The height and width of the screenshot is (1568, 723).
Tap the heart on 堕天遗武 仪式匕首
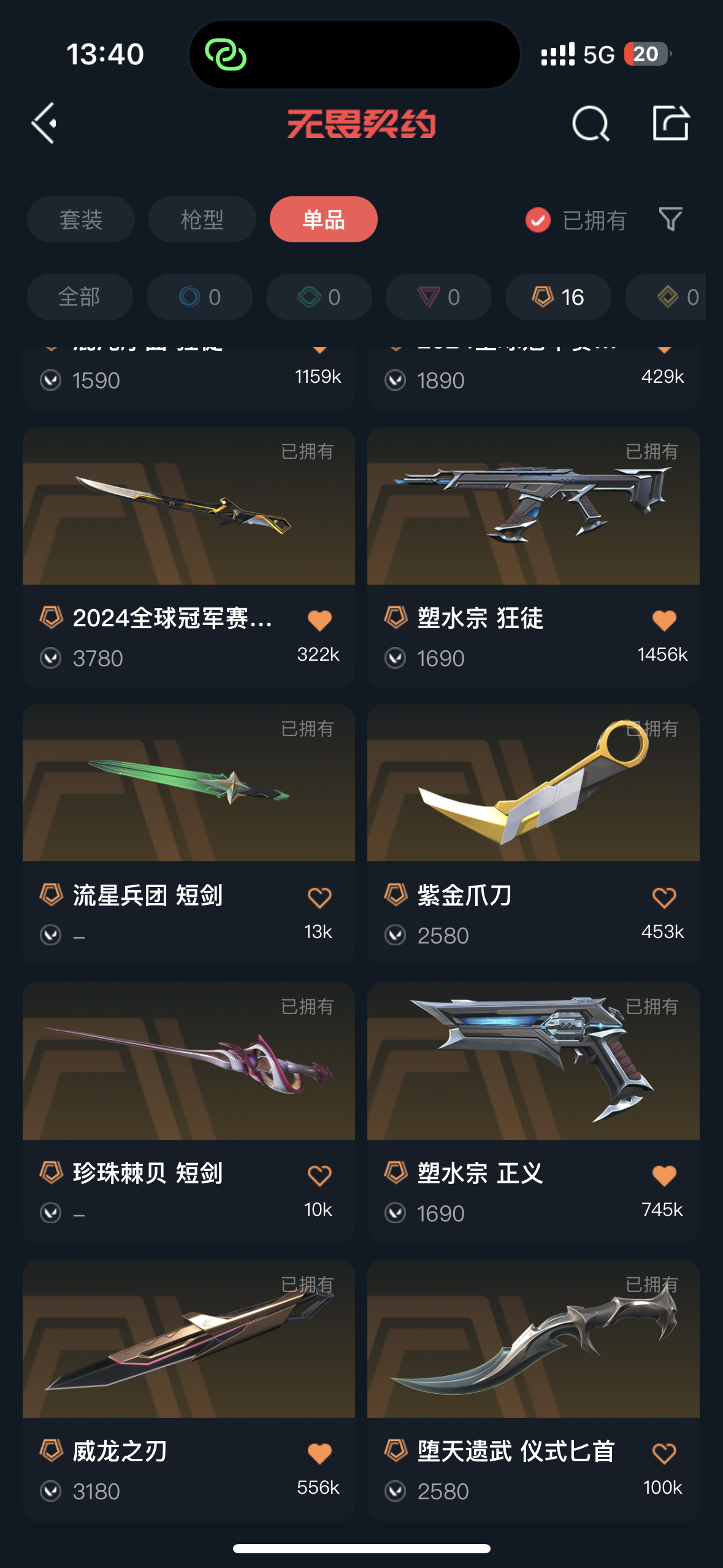tap(664, 1454)
